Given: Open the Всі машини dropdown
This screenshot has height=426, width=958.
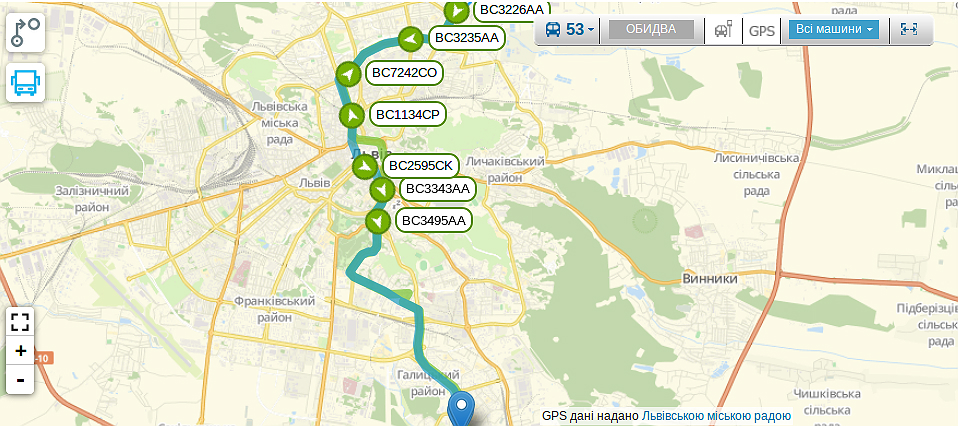Looking at the screenshot, I should point(833,30).
